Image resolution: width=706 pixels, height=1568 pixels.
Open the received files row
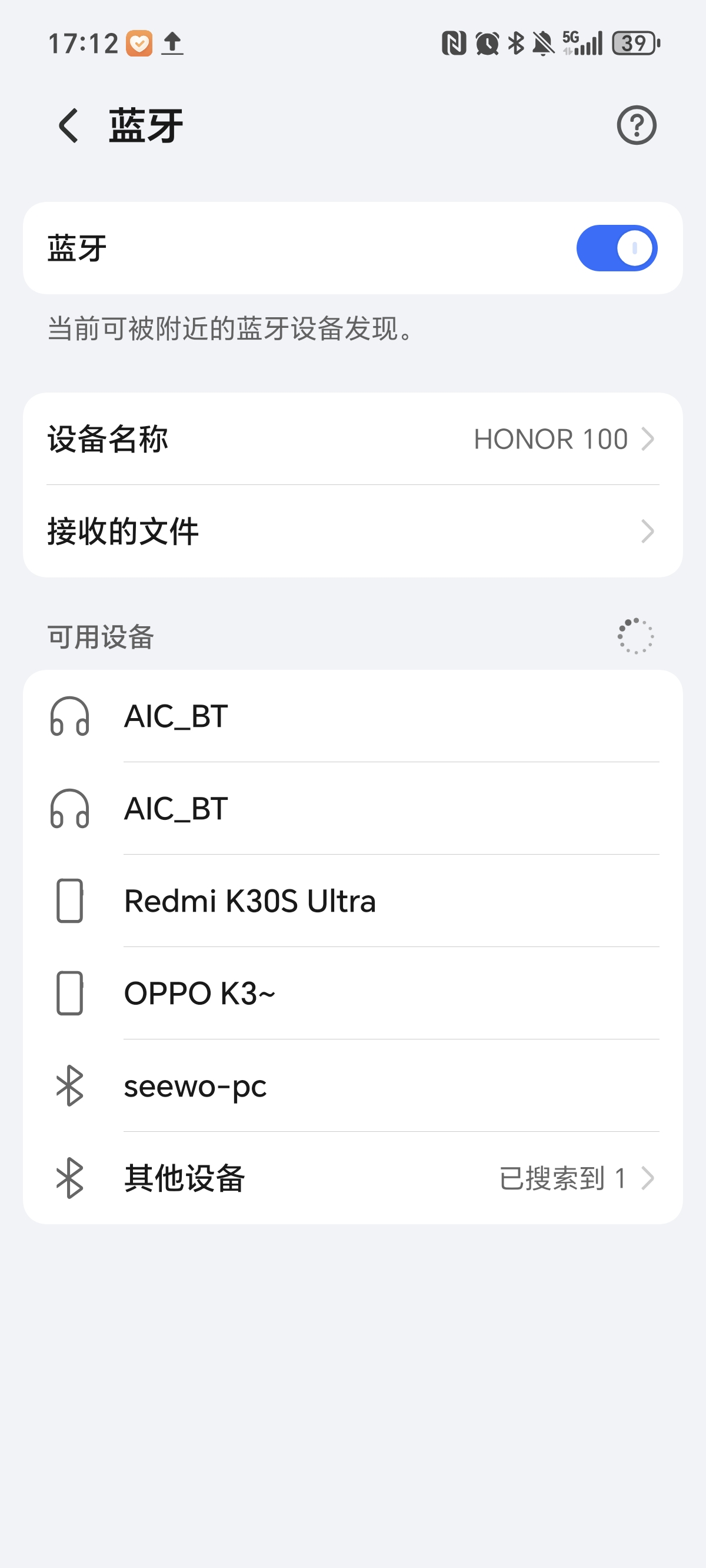pos(353,531)
